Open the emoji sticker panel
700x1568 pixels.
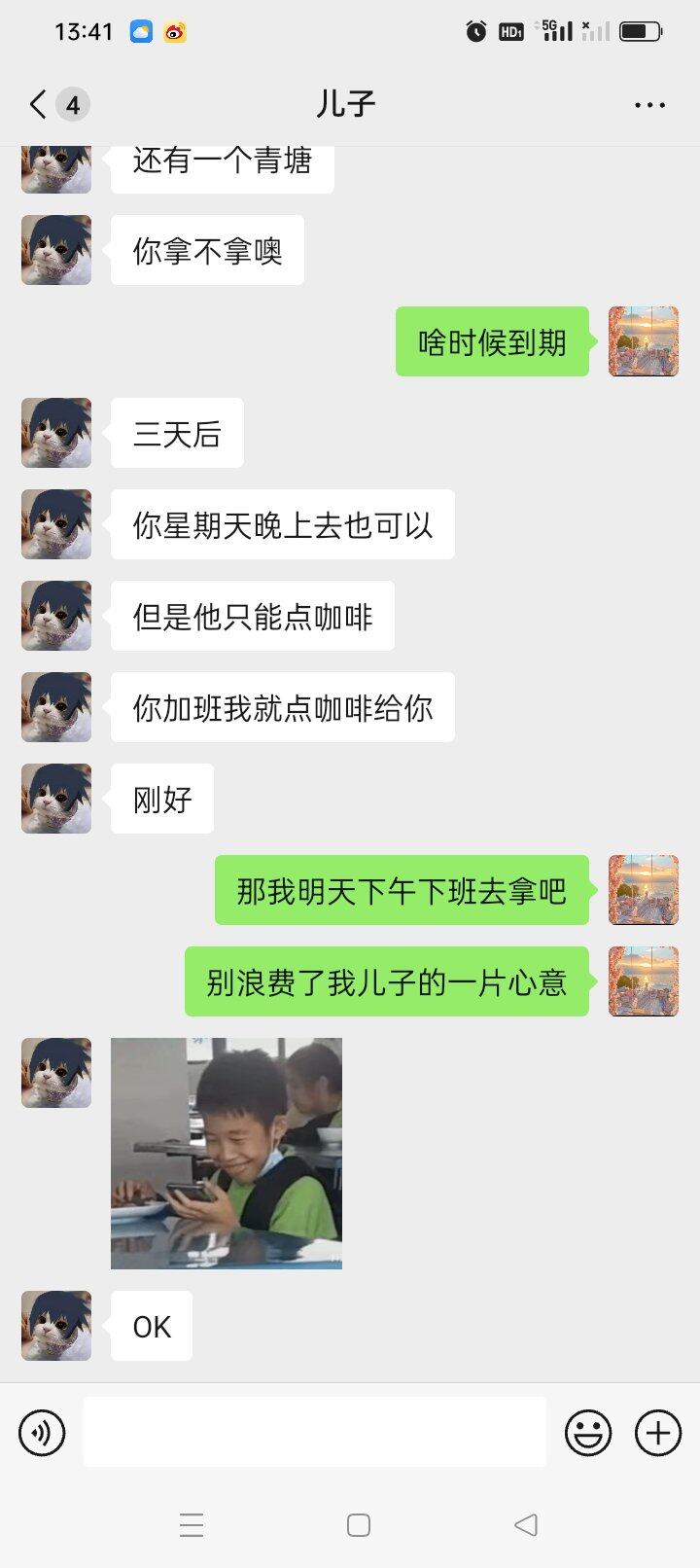588,1433
